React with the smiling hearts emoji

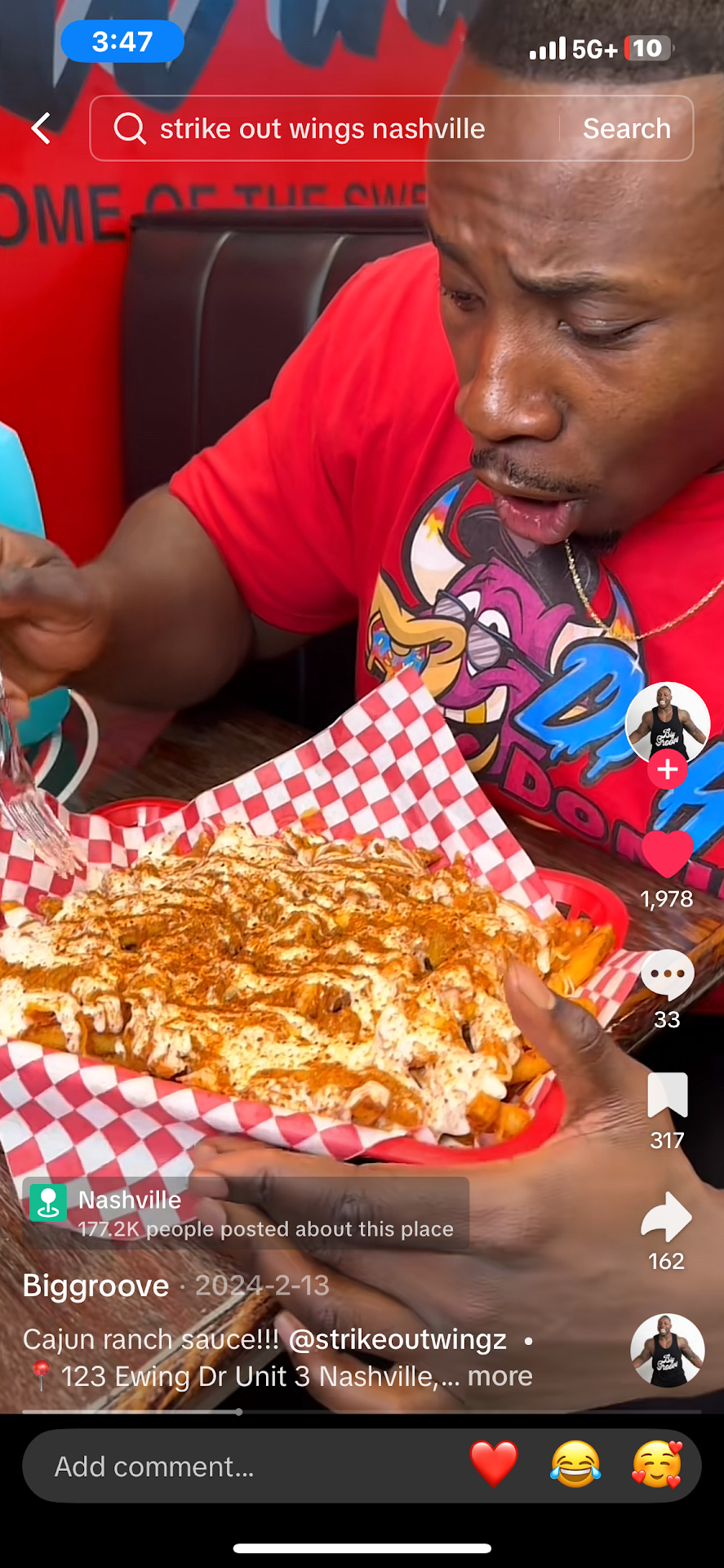656,1464
